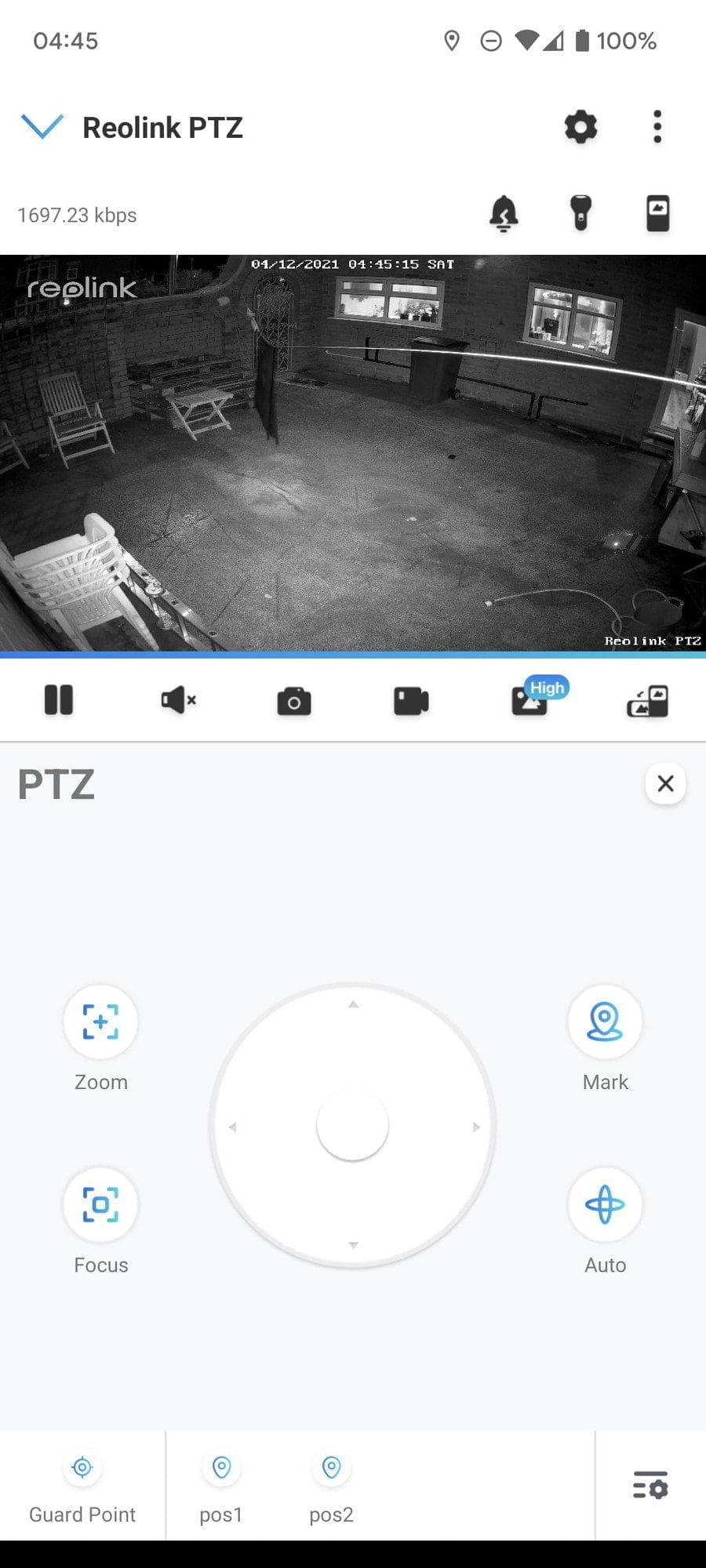Collapse the Reolink PTZ camera view
The image size is (706, 1568).
[x=42, y=126]
